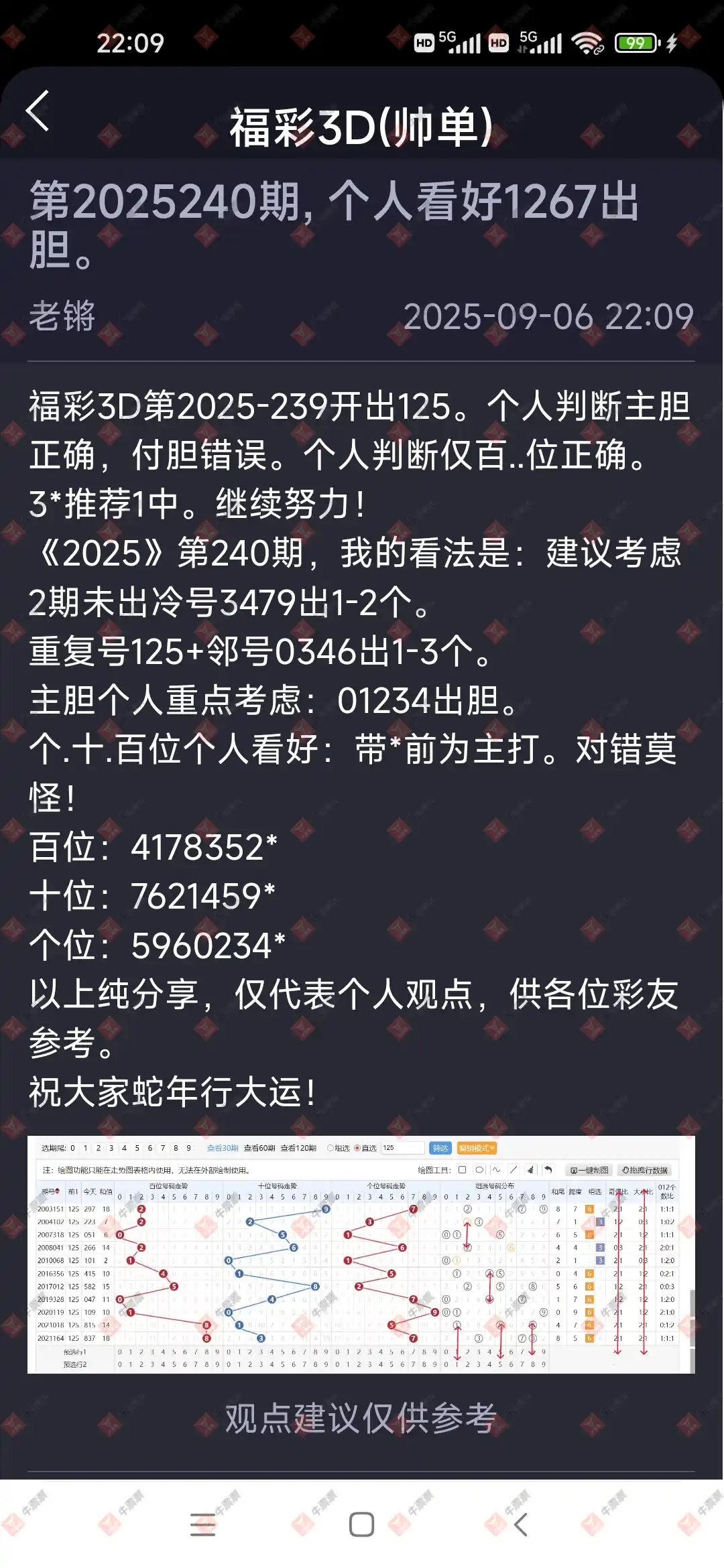Viewport: 724px width, 1568px height.
Task: Open the lottery trend chart image
Action: 361,1254
